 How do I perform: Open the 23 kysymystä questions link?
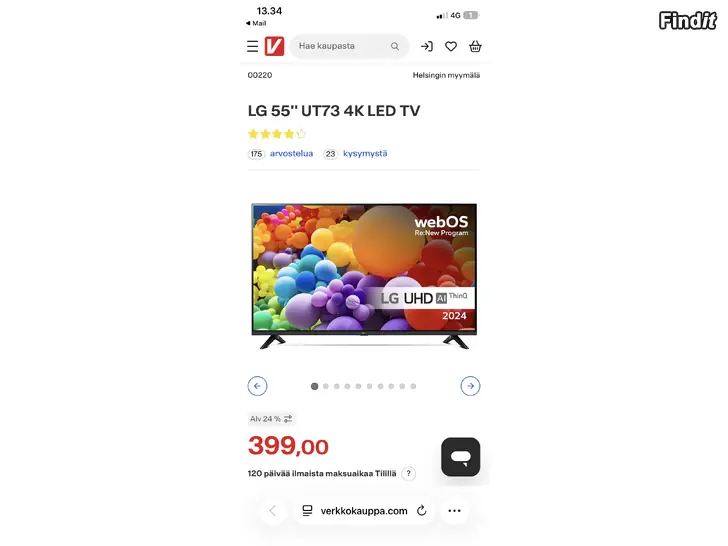pos(364,154)
